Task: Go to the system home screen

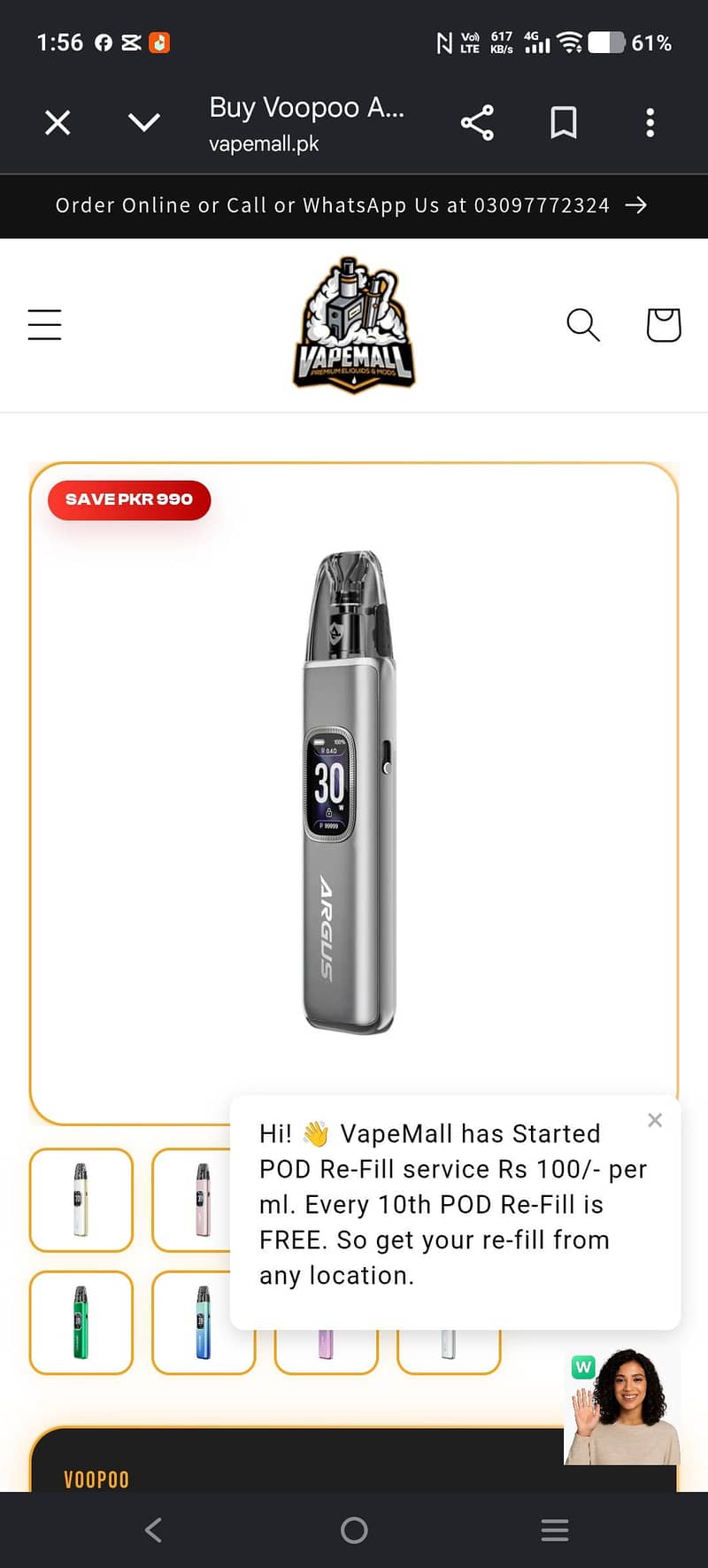Action: coord(354,1530)
